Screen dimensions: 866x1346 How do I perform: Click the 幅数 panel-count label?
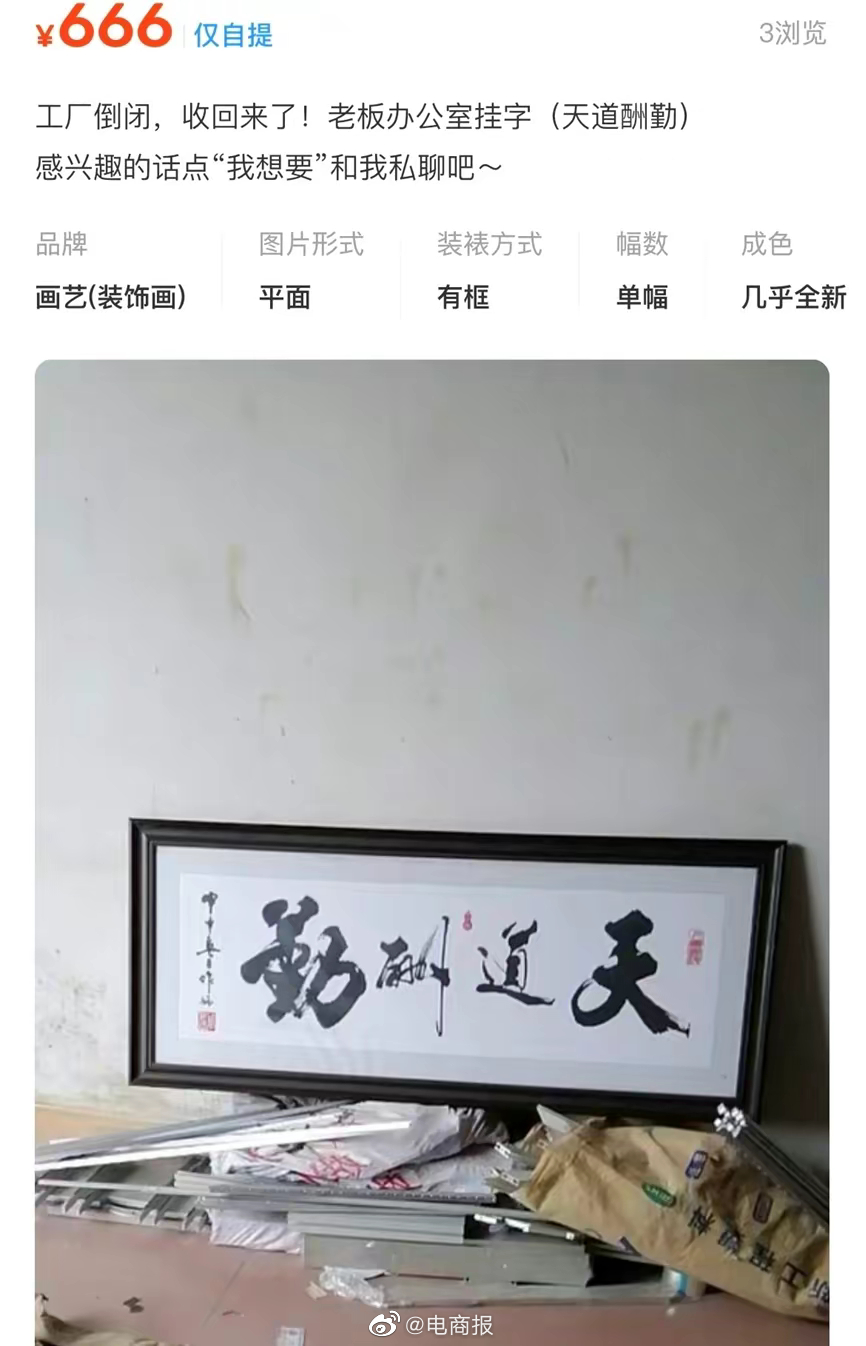point(644,245)
